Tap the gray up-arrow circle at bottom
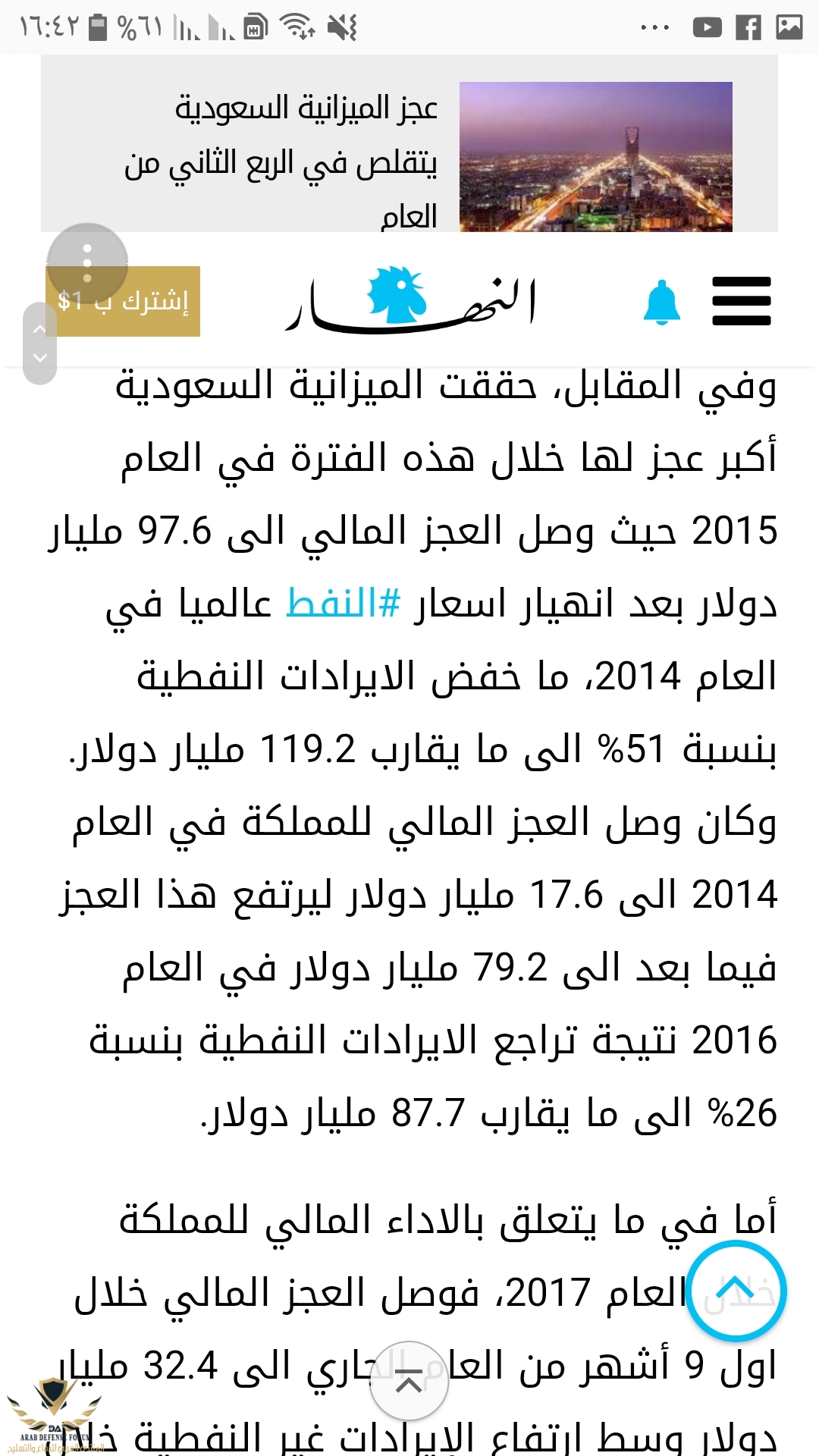Viewport: 819px width, 1456px height. coord(409,1381)
